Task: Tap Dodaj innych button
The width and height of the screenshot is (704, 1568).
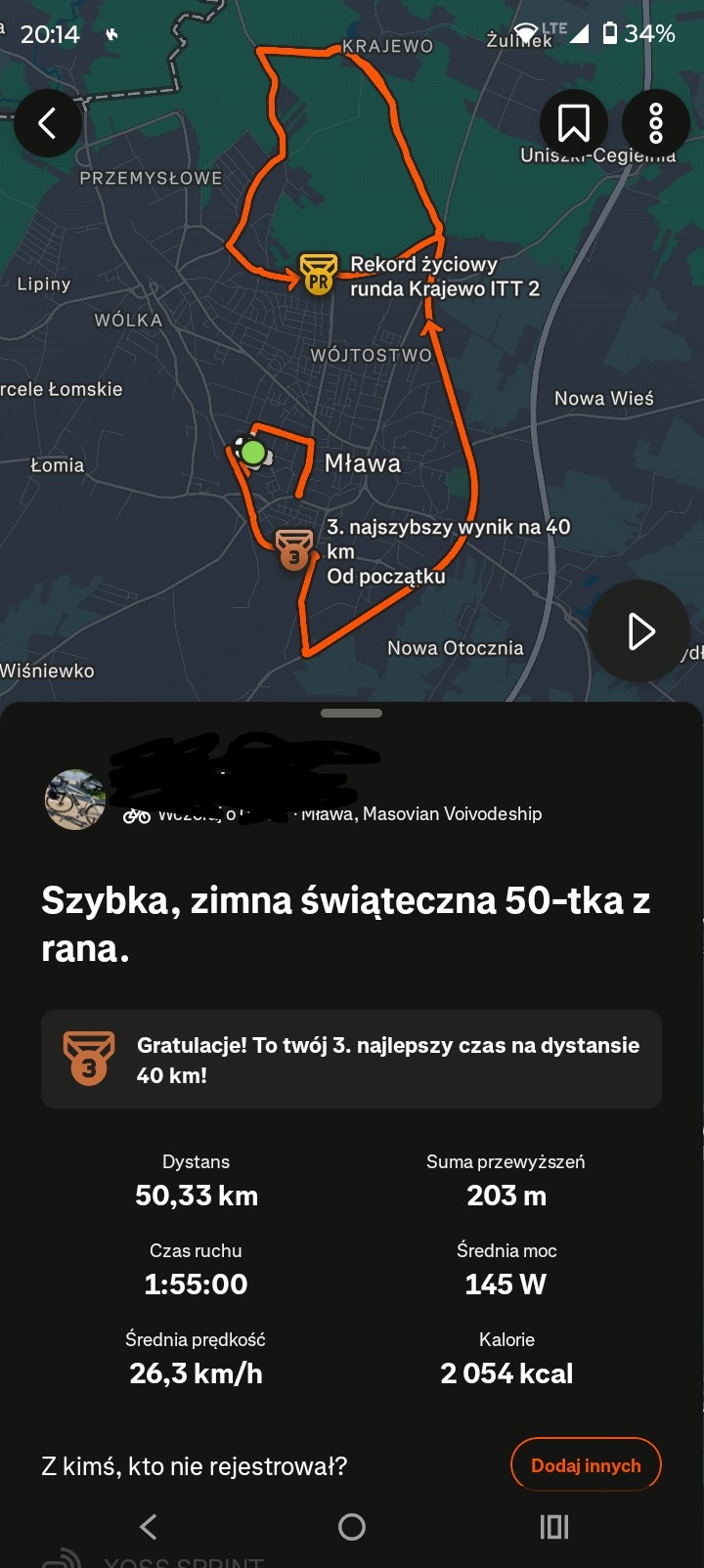Action: point(586,1464)
